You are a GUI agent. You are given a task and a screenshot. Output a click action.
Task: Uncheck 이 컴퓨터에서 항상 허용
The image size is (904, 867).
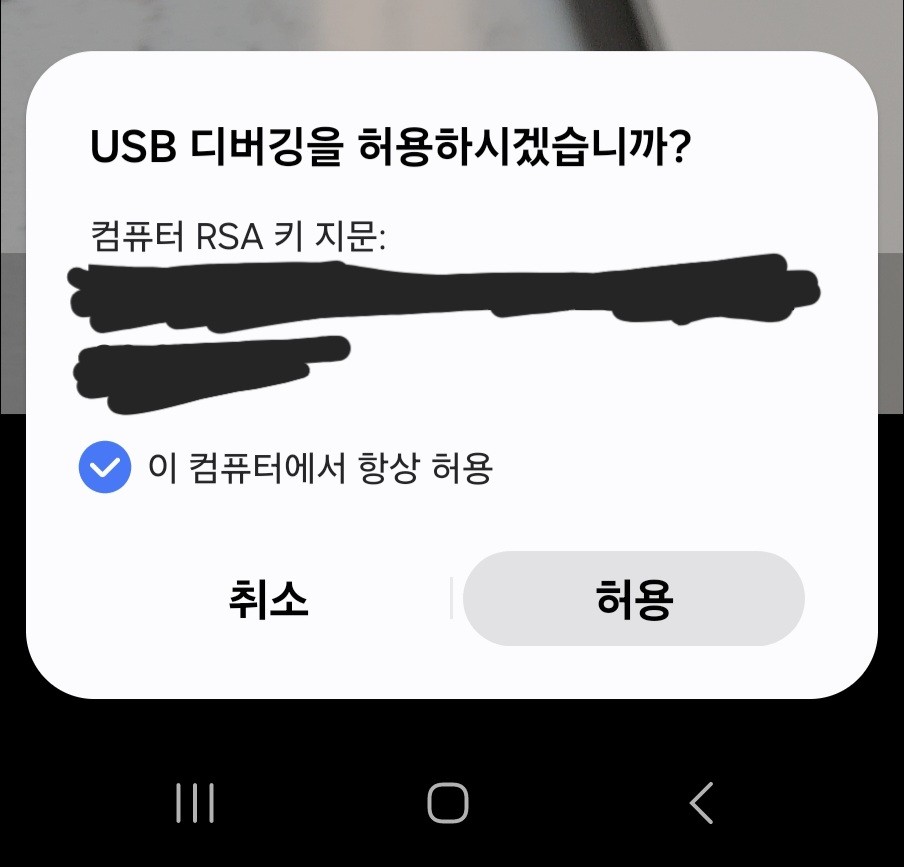click(x=105, y=467)
